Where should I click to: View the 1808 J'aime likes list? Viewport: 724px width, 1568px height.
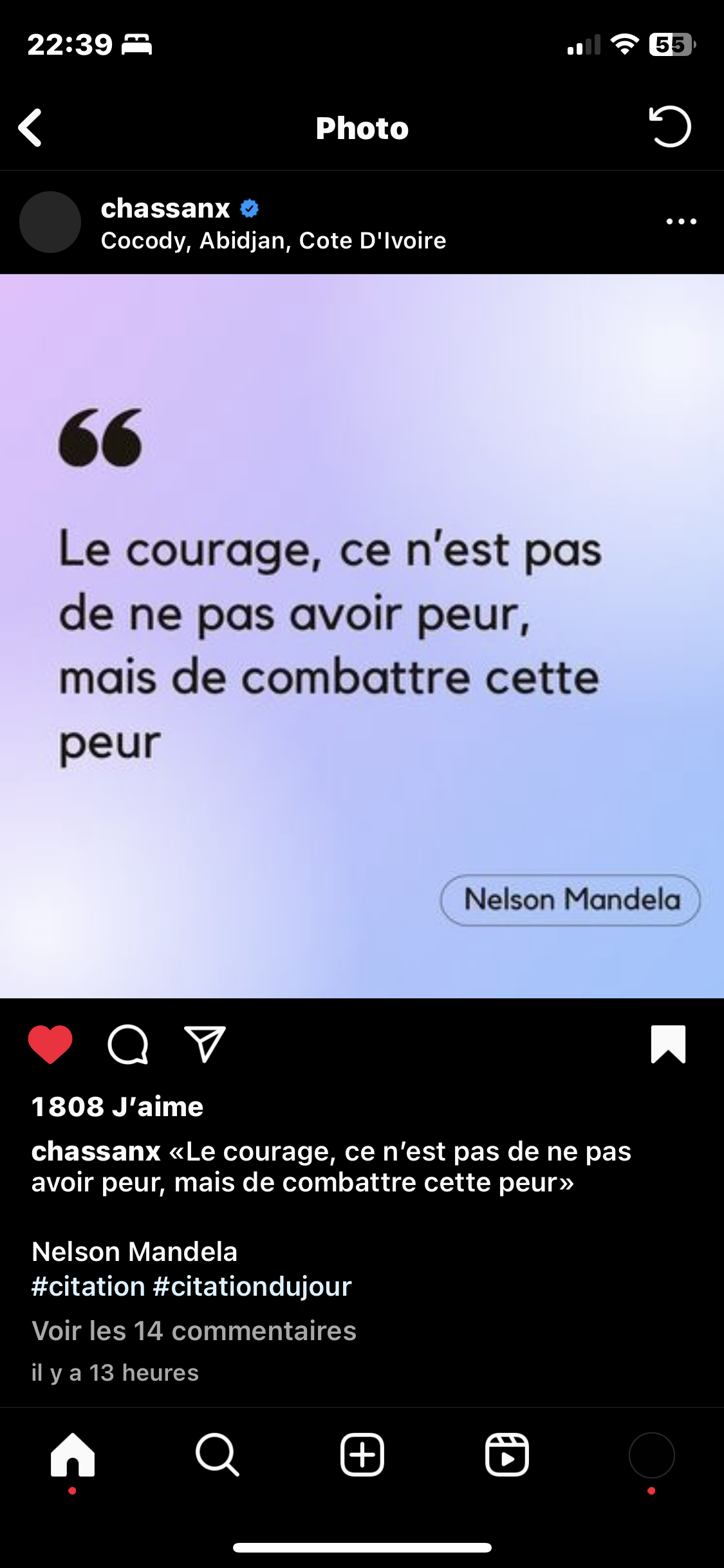pos(118,1107)
